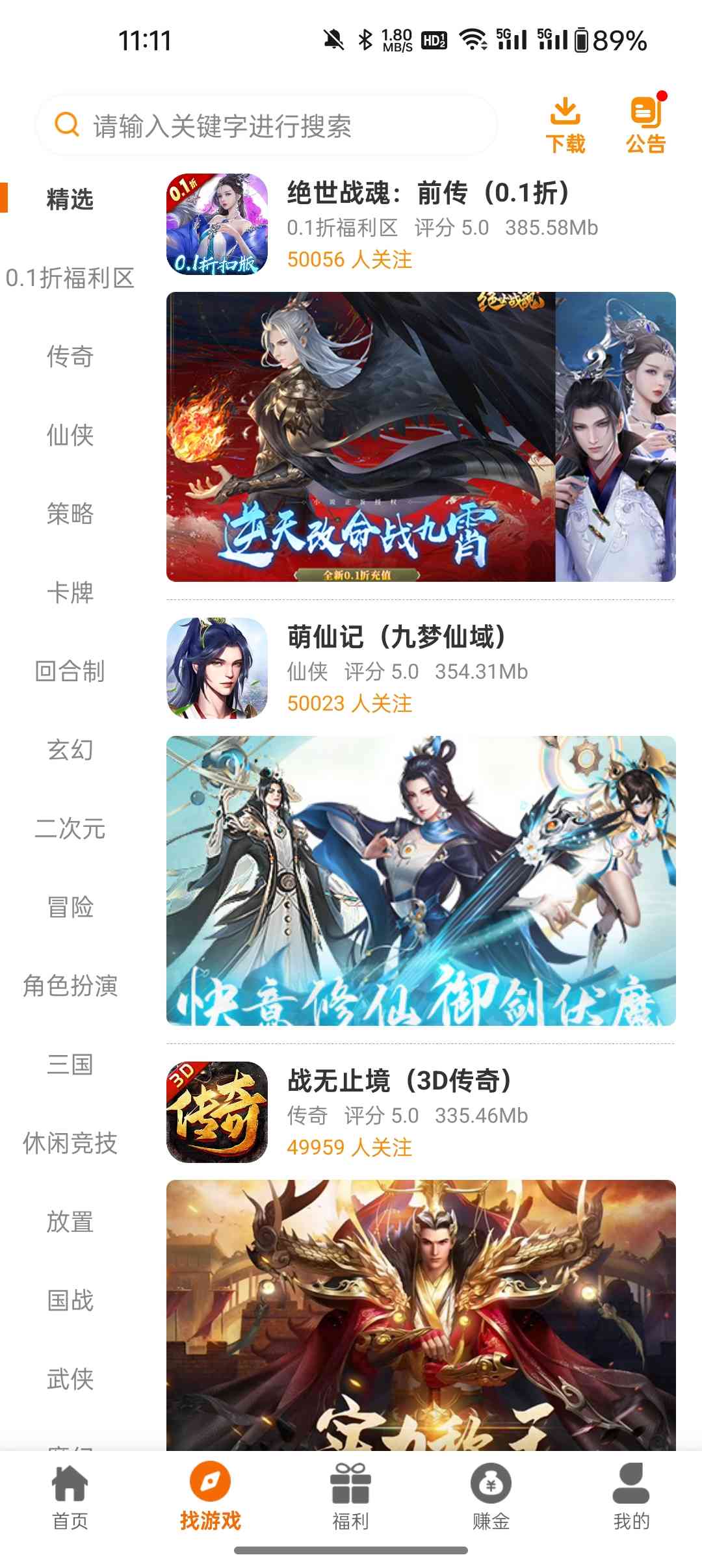Open 绝世战魂：前传 game details
The height and width of the screenshot is (1568, 702).
[x=429, y=194]
